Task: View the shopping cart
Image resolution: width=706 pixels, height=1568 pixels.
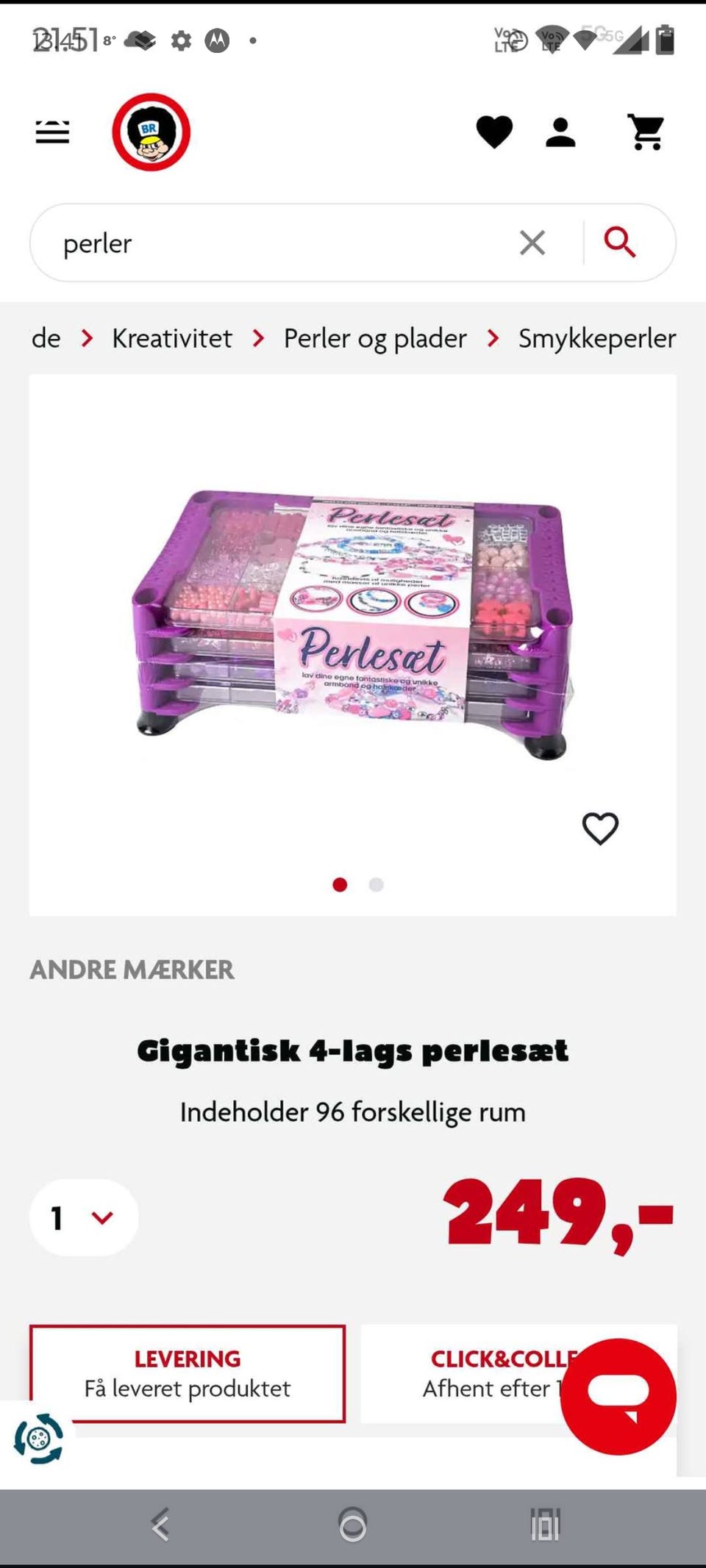Action: click(646, 132)
